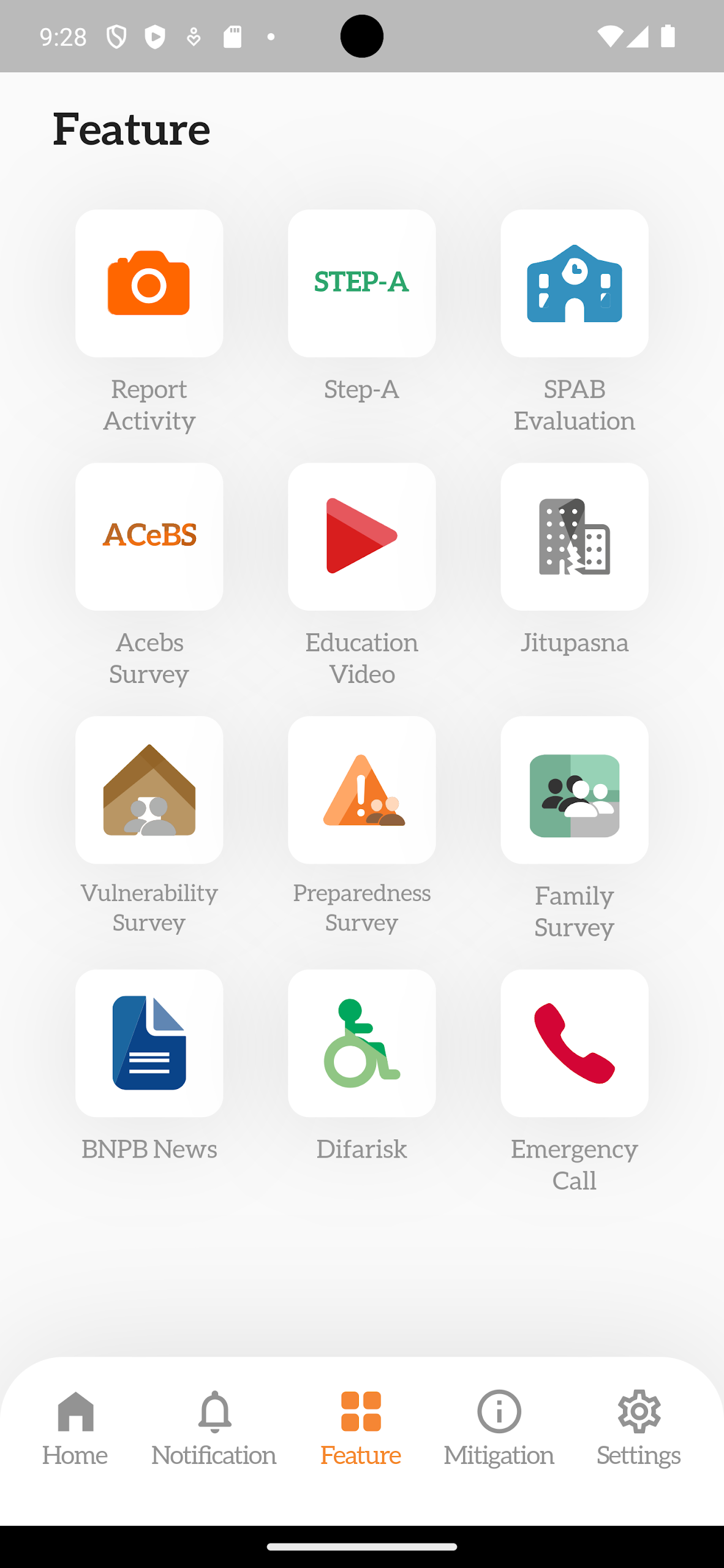This screenshot has height=1568, width=724.
Task: Open the Jitupasna feature
Action: pyautogui.click(x=573, y=537)
